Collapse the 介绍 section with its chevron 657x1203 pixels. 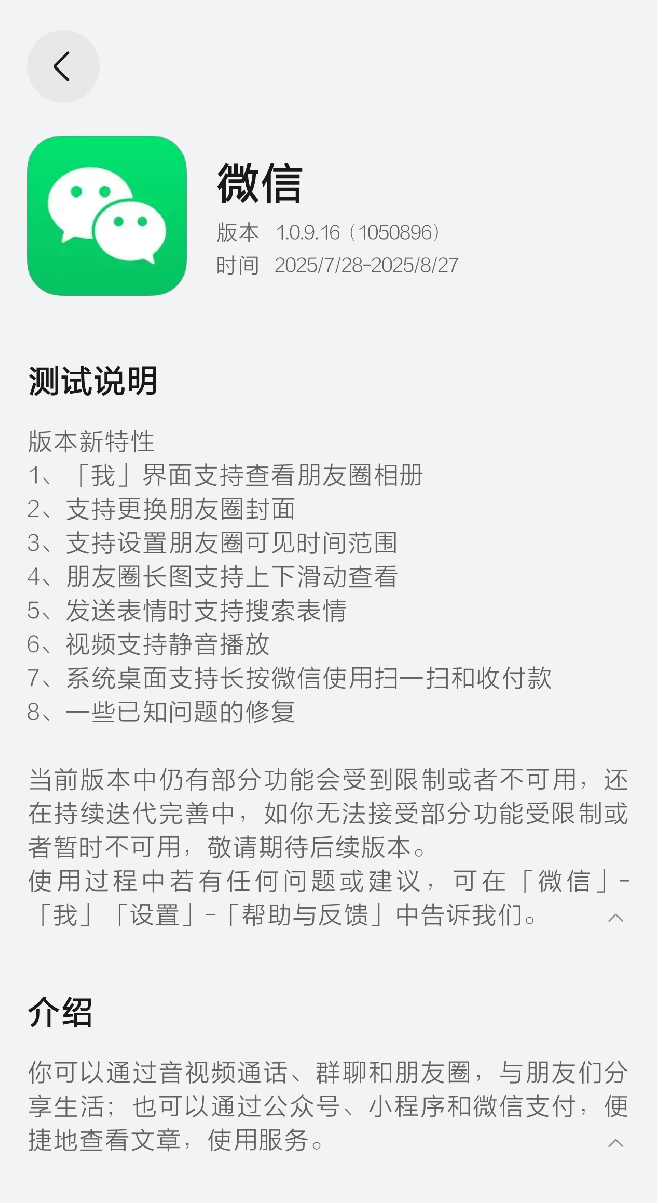coord(616,1143)
